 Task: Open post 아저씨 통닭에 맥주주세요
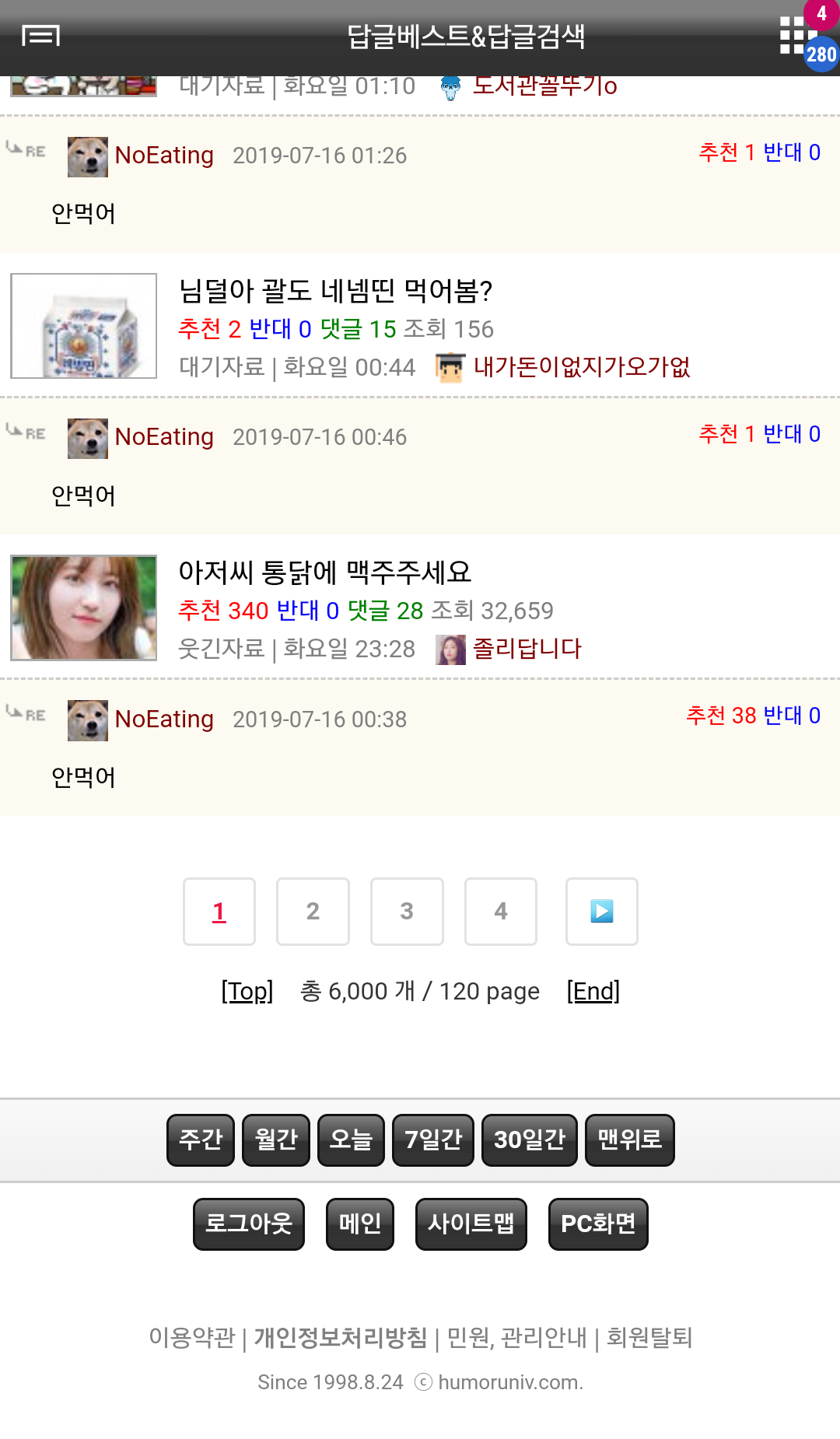(325, 572)
